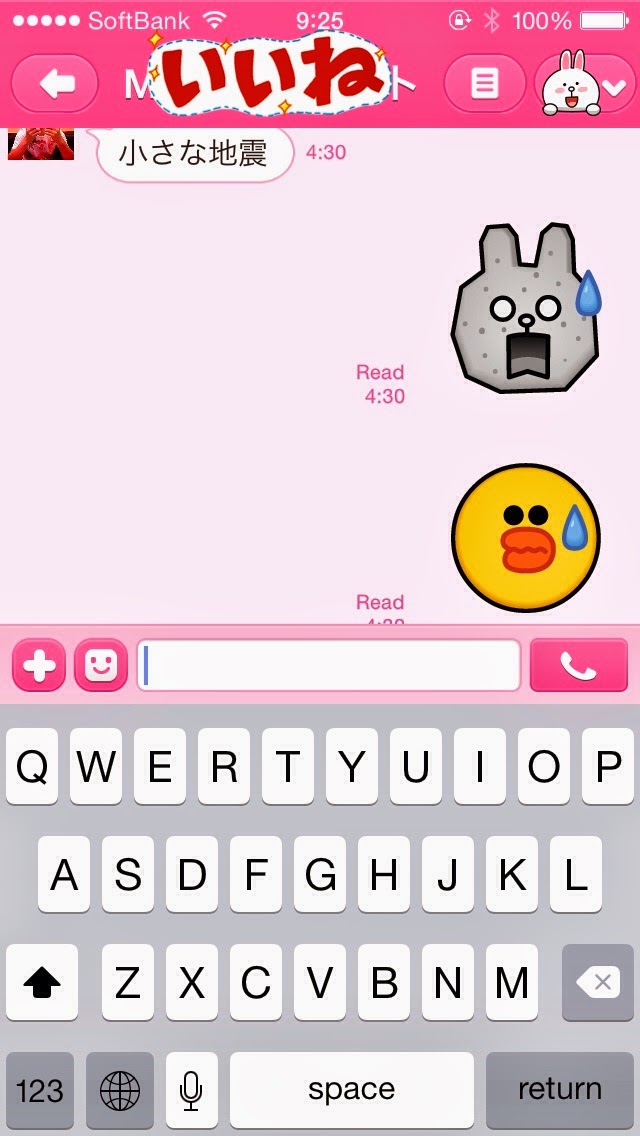Open the sender's profile picture
This screenshot has height=1136, width=640.
40,144
